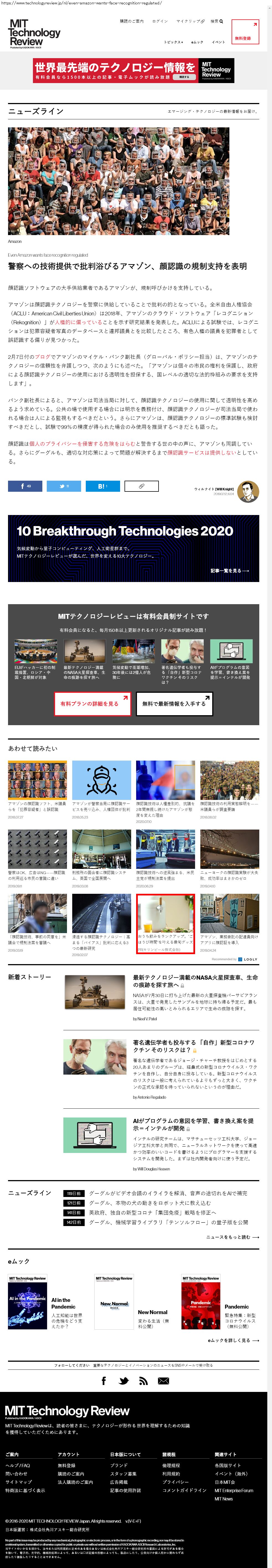Open 記事一覧を見る in Breakthrough Technologies banner
The width and height of the screenshot is (272, 1568).
coord(229,570)
